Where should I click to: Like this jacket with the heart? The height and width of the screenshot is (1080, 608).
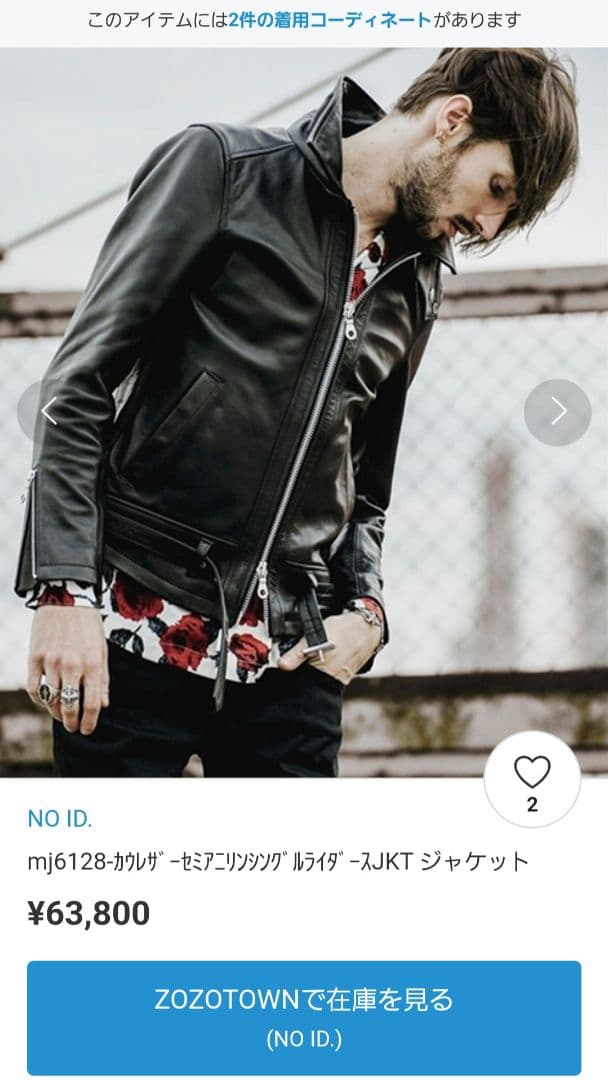click(532, 772)
